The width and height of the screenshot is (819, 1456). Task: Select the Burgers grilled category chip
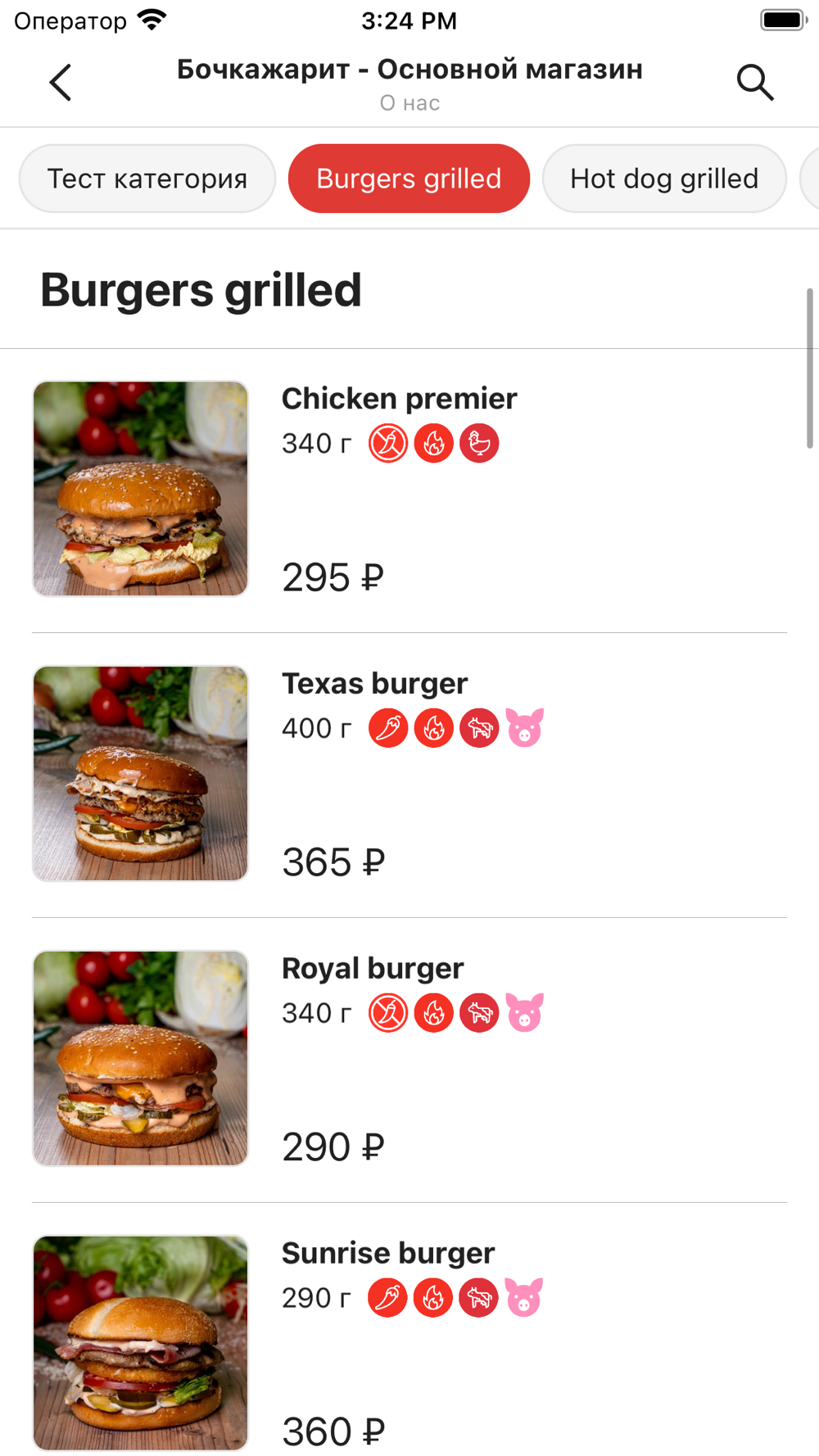409,179
